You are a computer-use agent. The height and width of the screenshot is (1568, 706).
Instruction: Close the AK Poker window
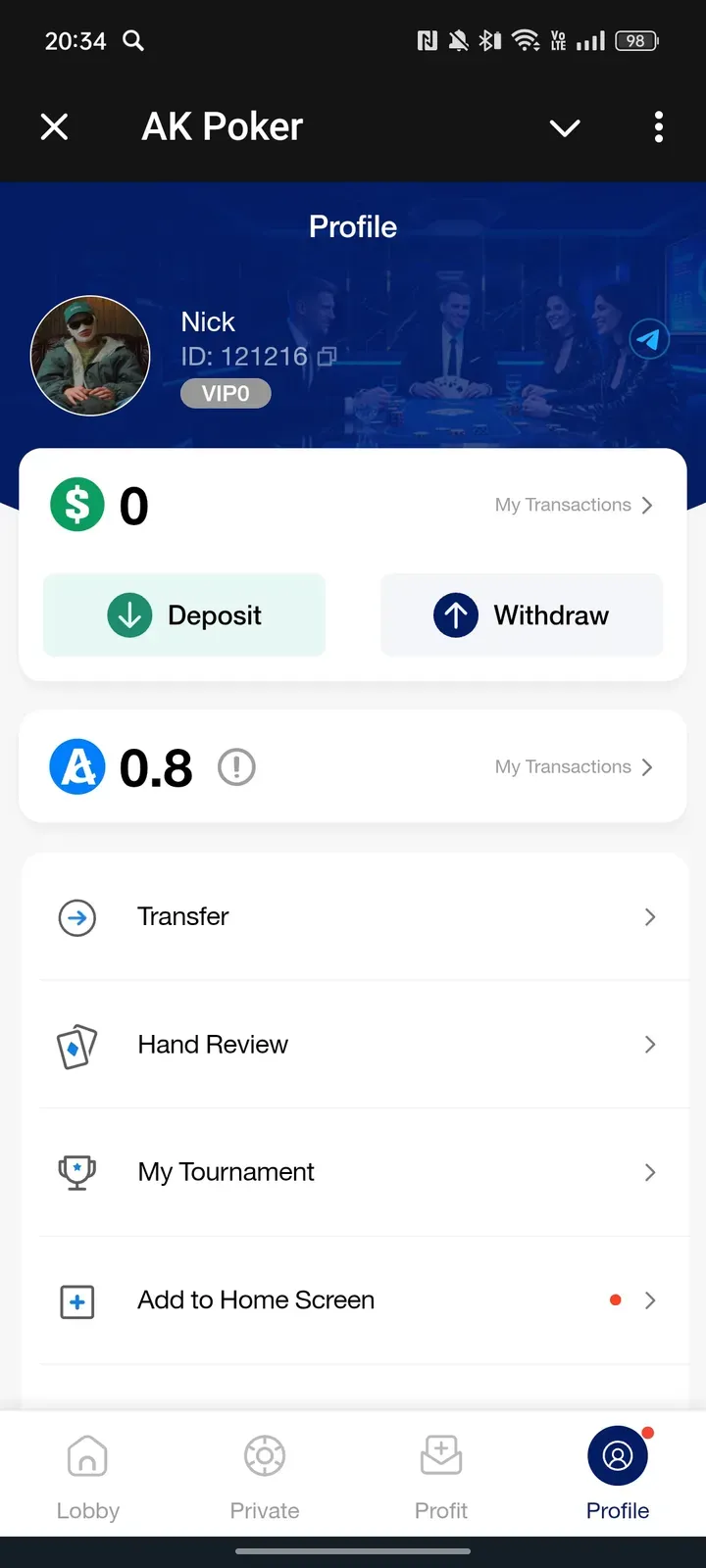(55, 126)
